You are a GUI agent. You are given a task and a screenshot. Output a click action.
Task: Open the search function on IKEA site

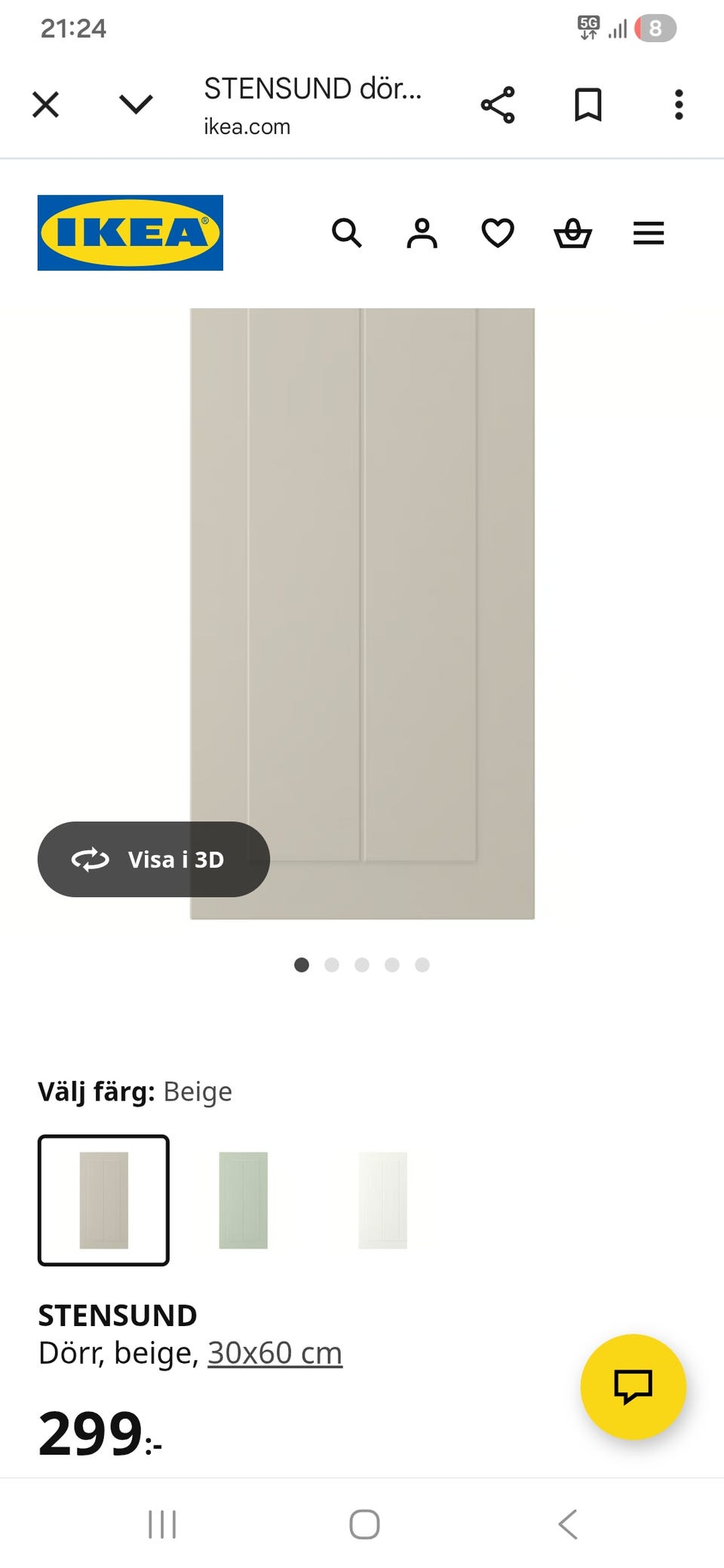[x=348, y=234]
